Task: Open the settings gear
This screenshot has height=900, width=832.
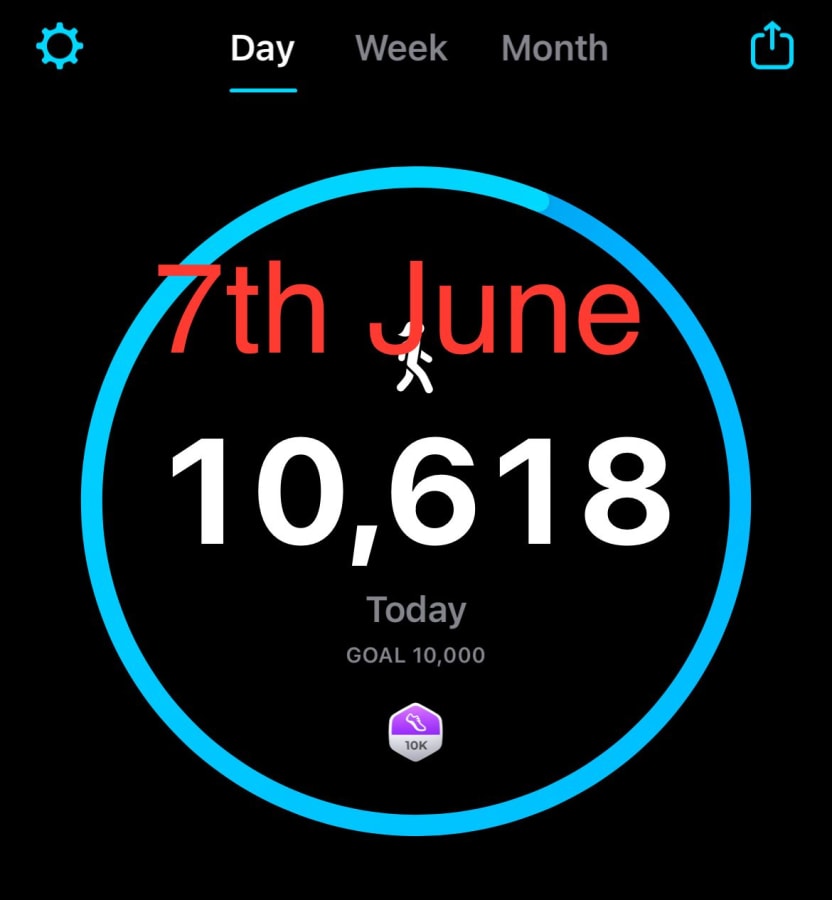Action: 60,47
